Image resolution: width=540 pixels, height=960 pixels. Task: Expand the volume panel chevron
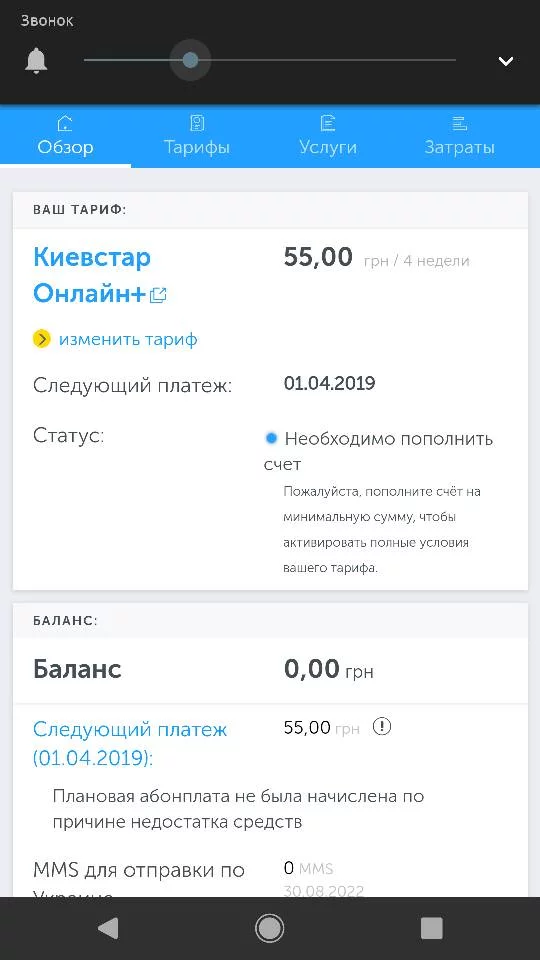pyautogui.click(x=505, y=61)
